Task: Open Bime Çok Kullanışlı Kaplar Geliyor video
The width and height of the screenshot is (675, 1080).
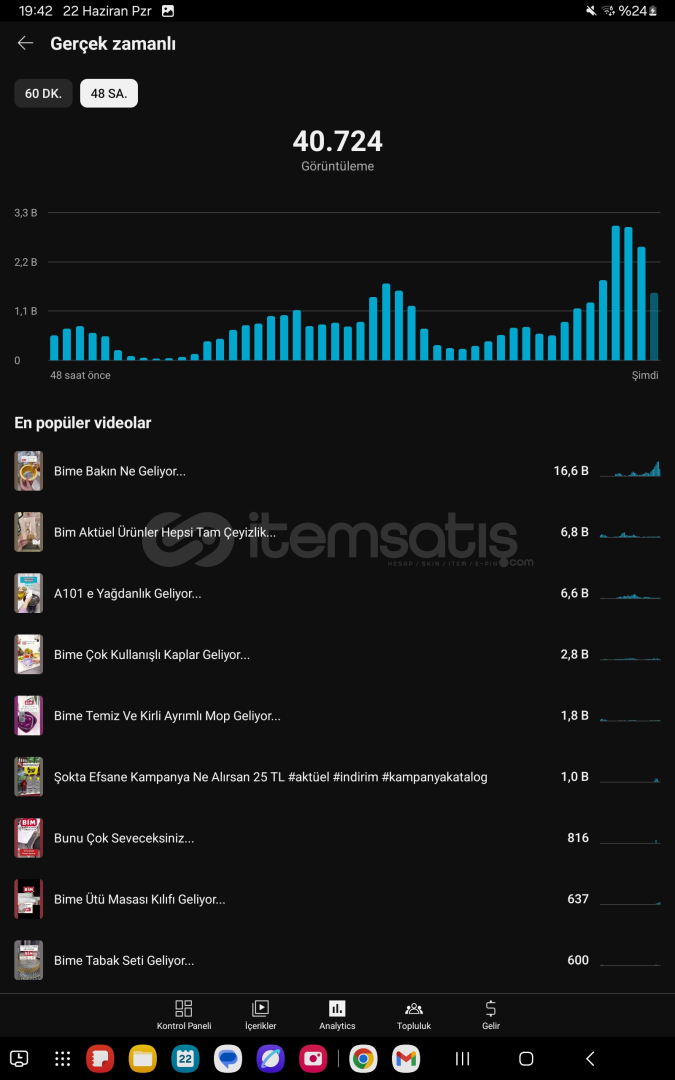Action: [338, 654]
